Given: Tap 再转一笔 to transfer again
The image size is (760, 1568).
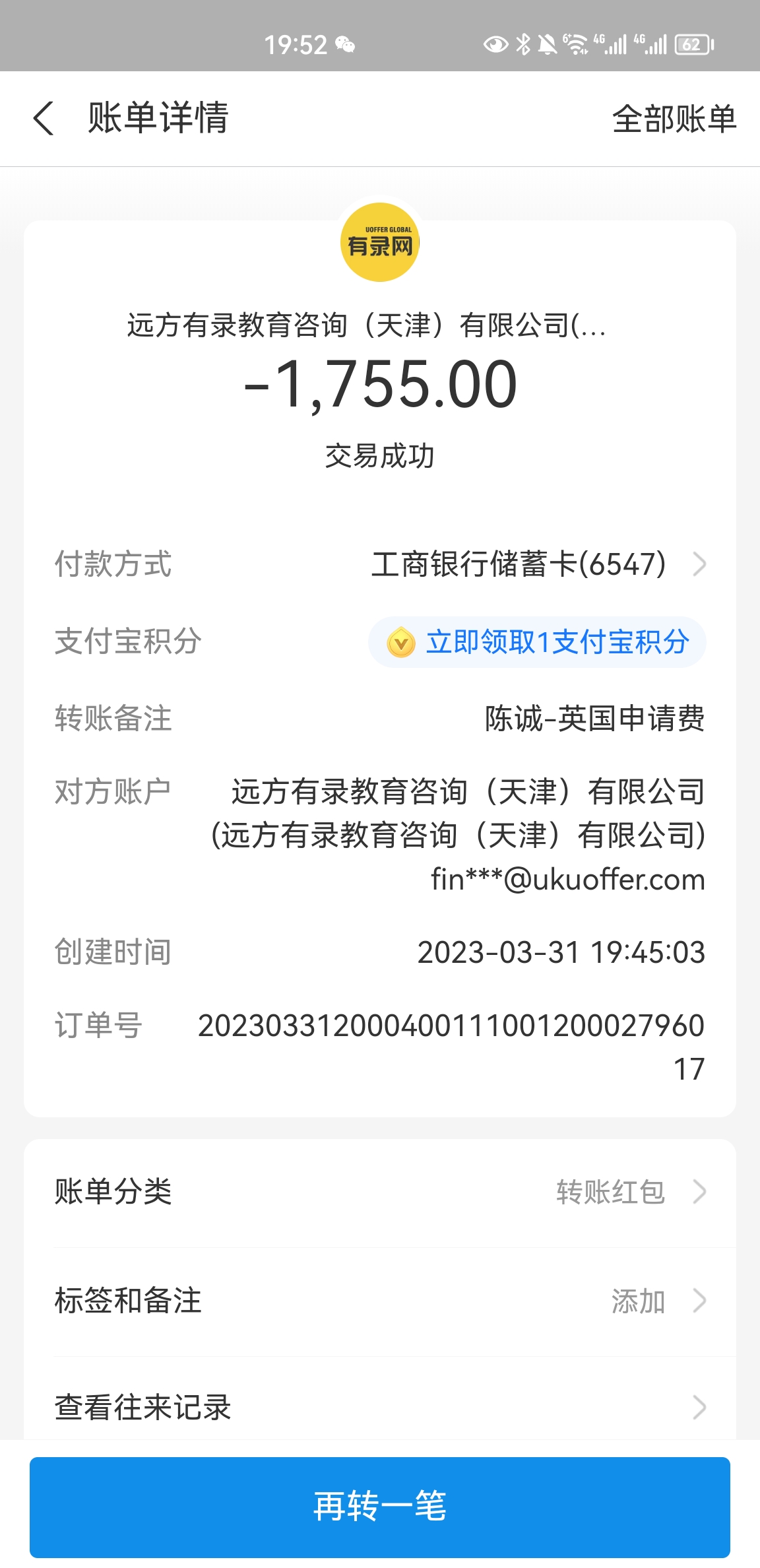Looking at the screenshot, I should (x=380, y=1506).
